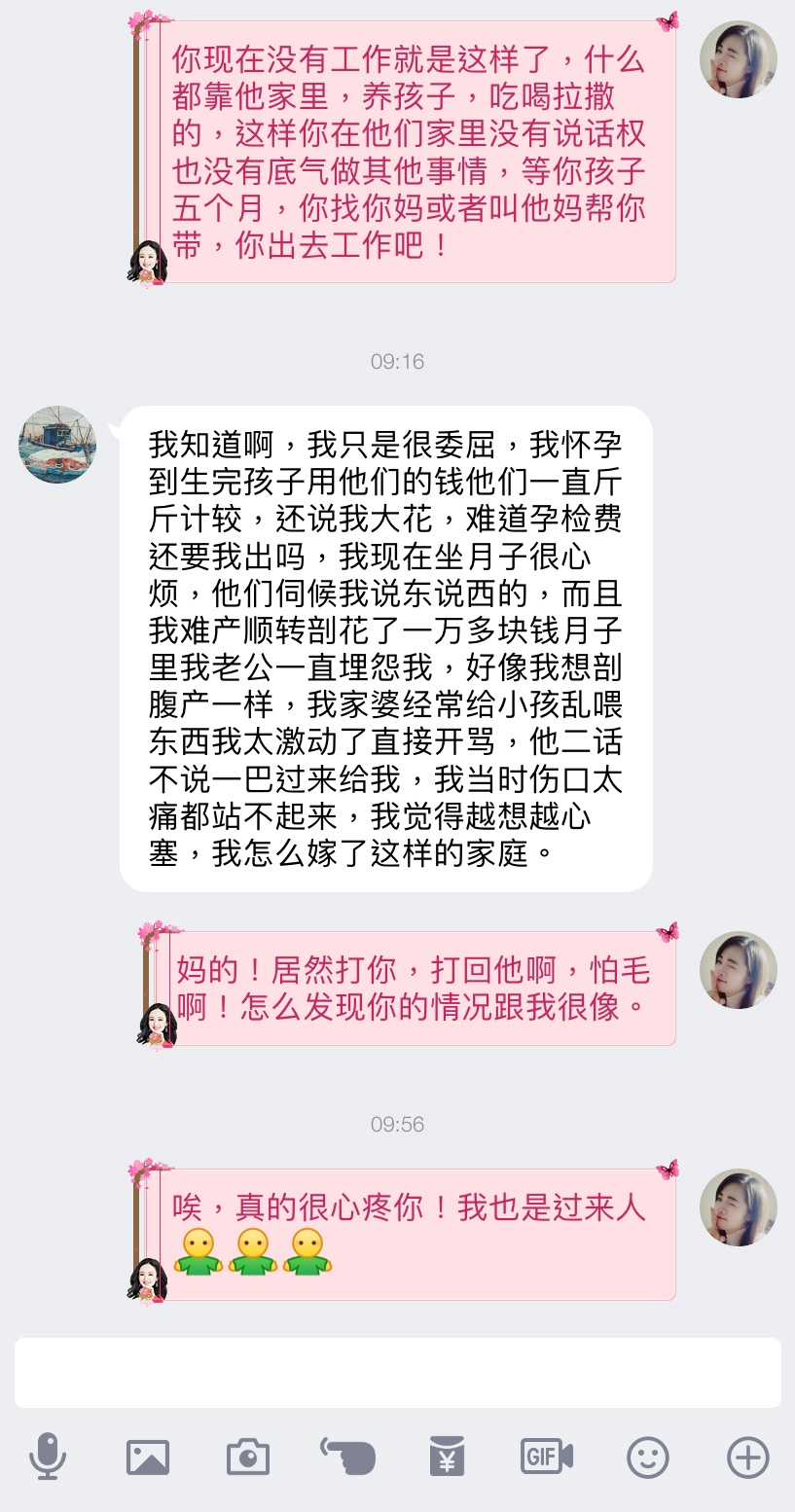795x1512 pixels.
Task: Open the camera to take a photo
Action: [x=248, y=1457]
